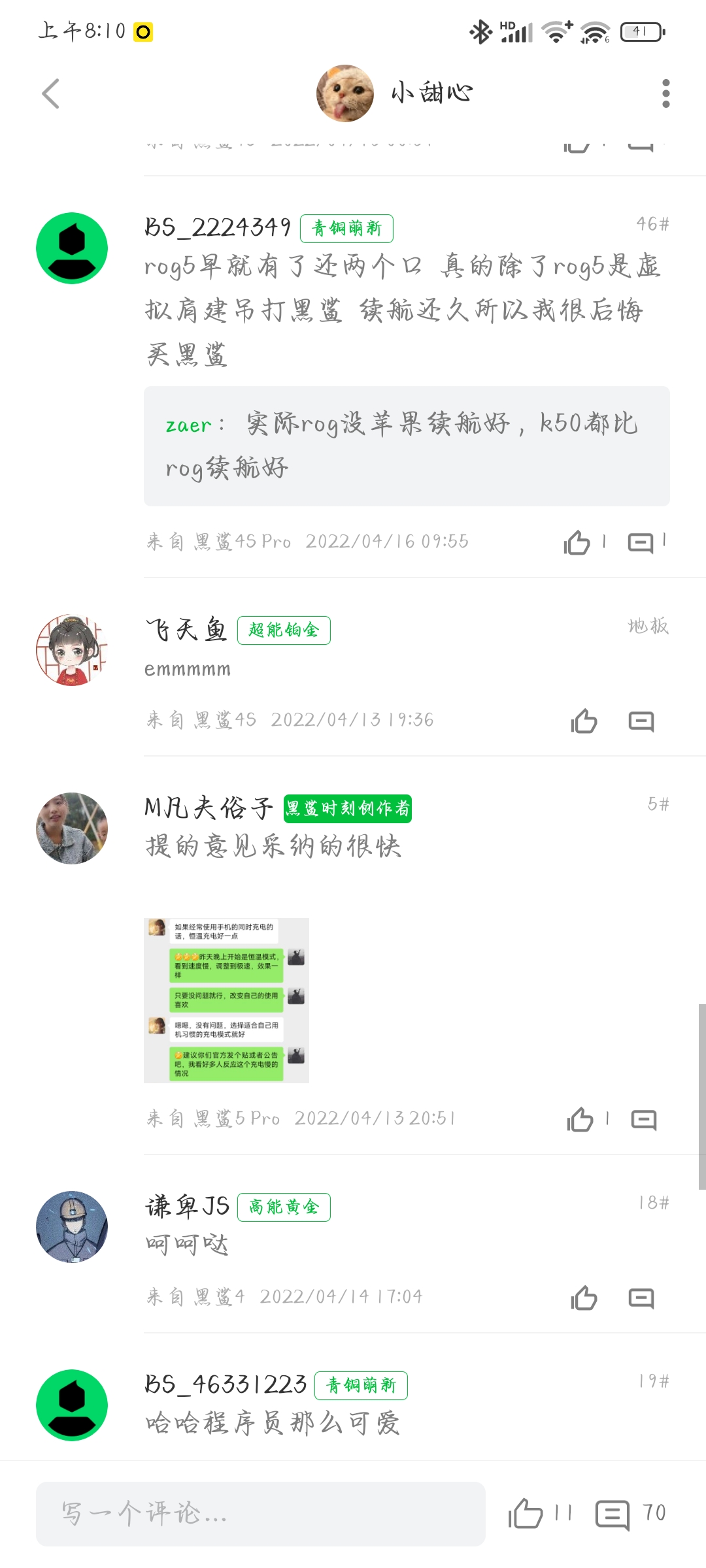Image resolution: width=706 pixels, height=1568 pixels.
Task: Like 飞天鱼's emmmmm comment
Action: [584, 721]
